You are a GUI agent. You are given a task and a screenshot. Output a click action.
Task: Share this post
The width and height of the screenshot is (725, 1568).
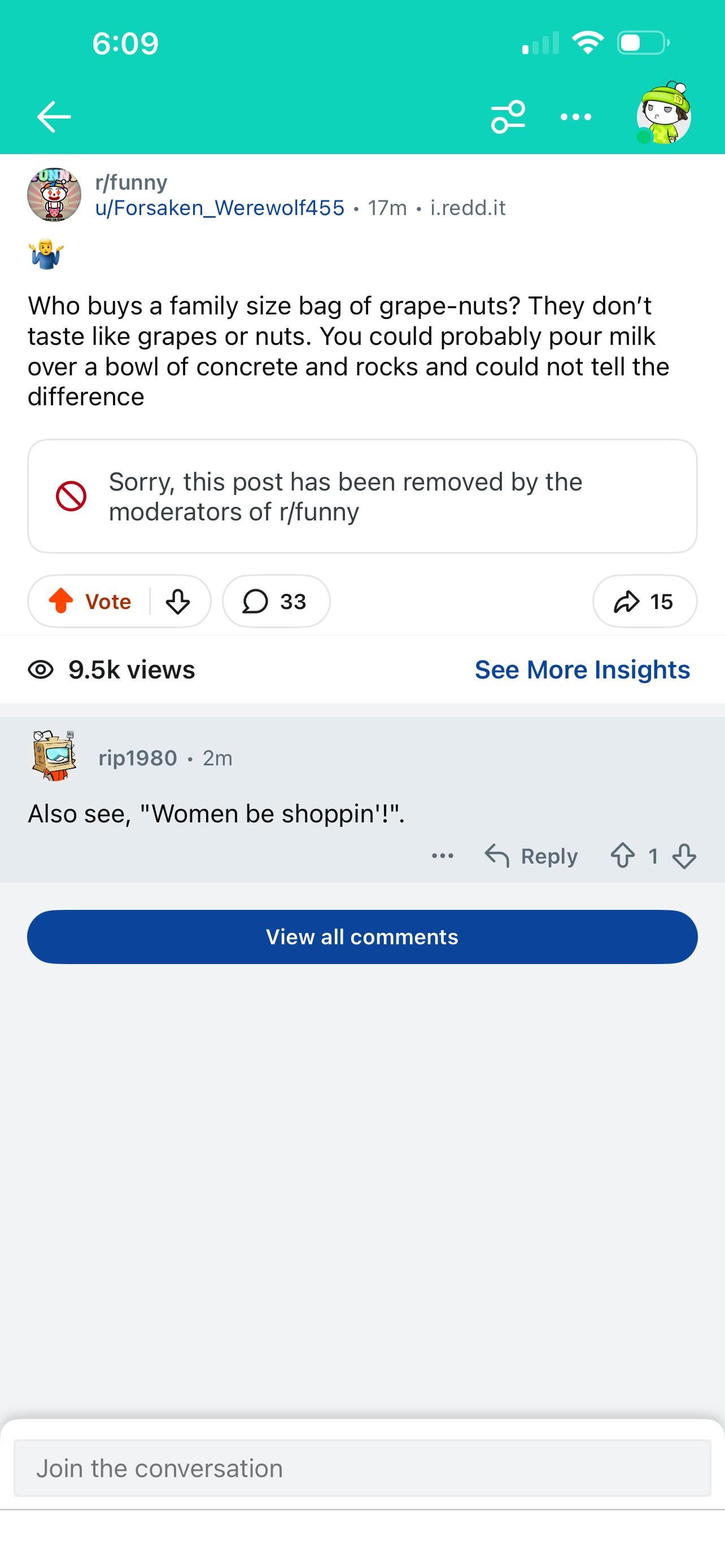coord(644,601)
